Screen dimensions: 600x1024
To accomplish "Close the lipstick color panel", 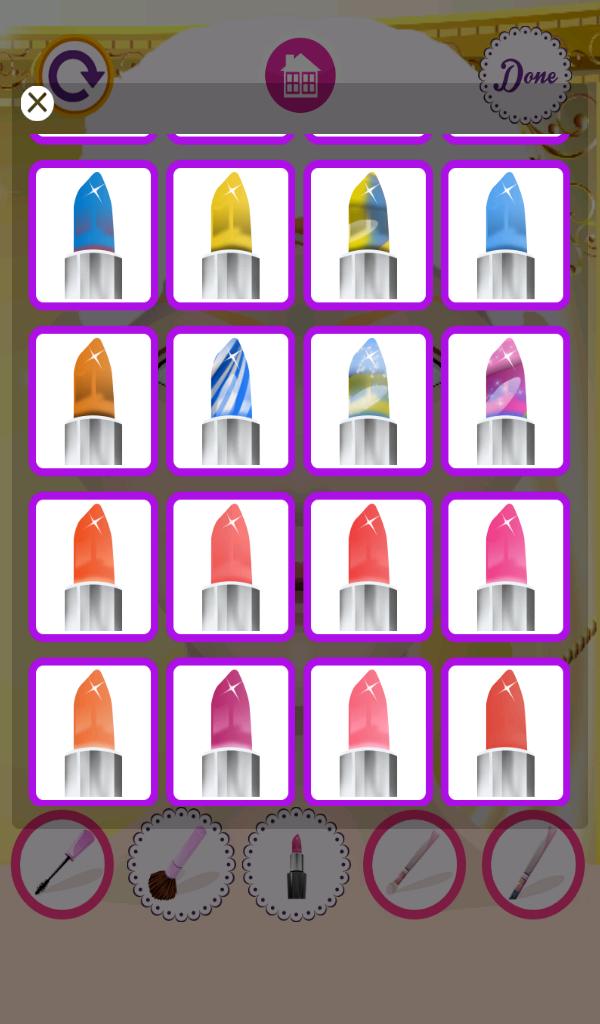I will [x=37, y=102].
